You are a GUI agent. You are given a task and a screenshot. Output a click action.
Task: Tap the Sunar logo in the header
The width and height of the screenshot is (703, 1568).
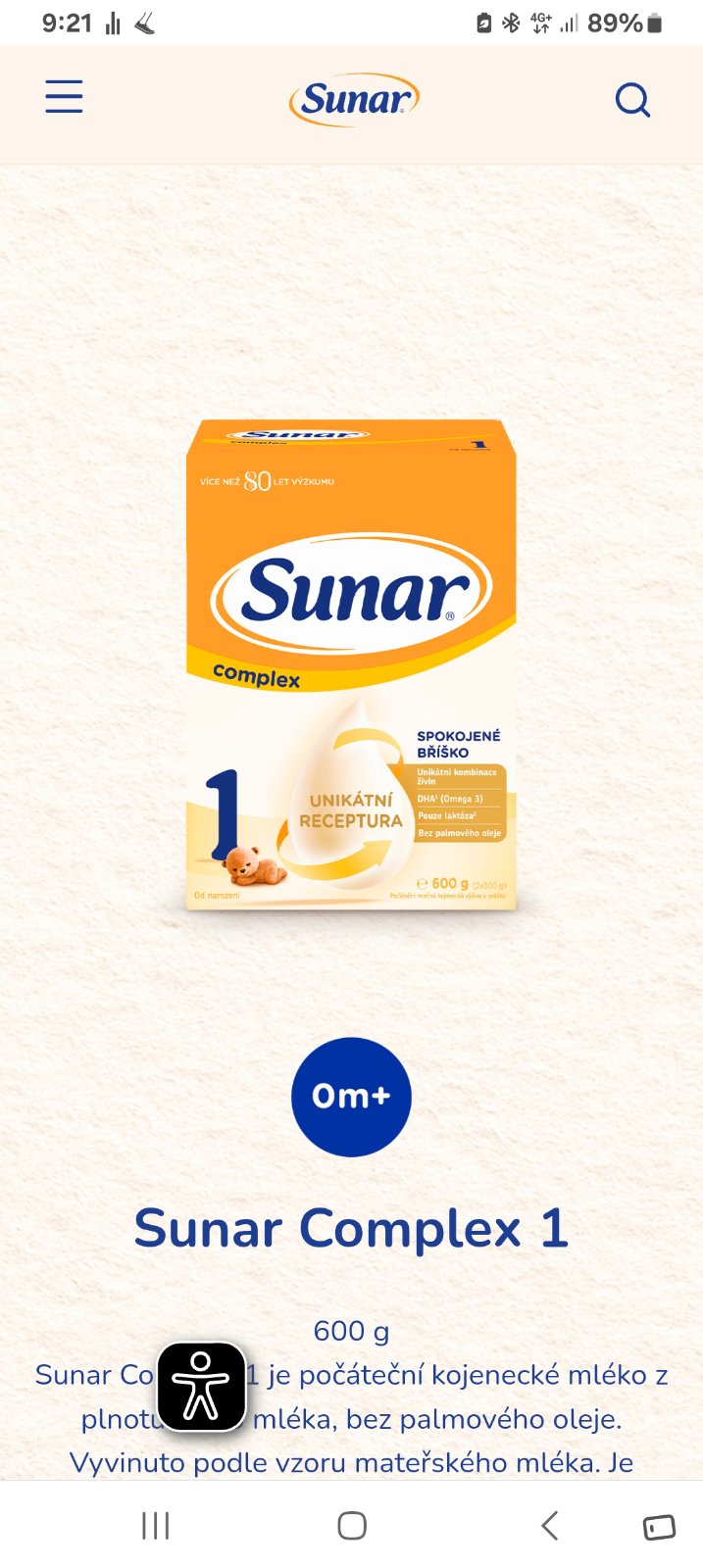(354, 99)
